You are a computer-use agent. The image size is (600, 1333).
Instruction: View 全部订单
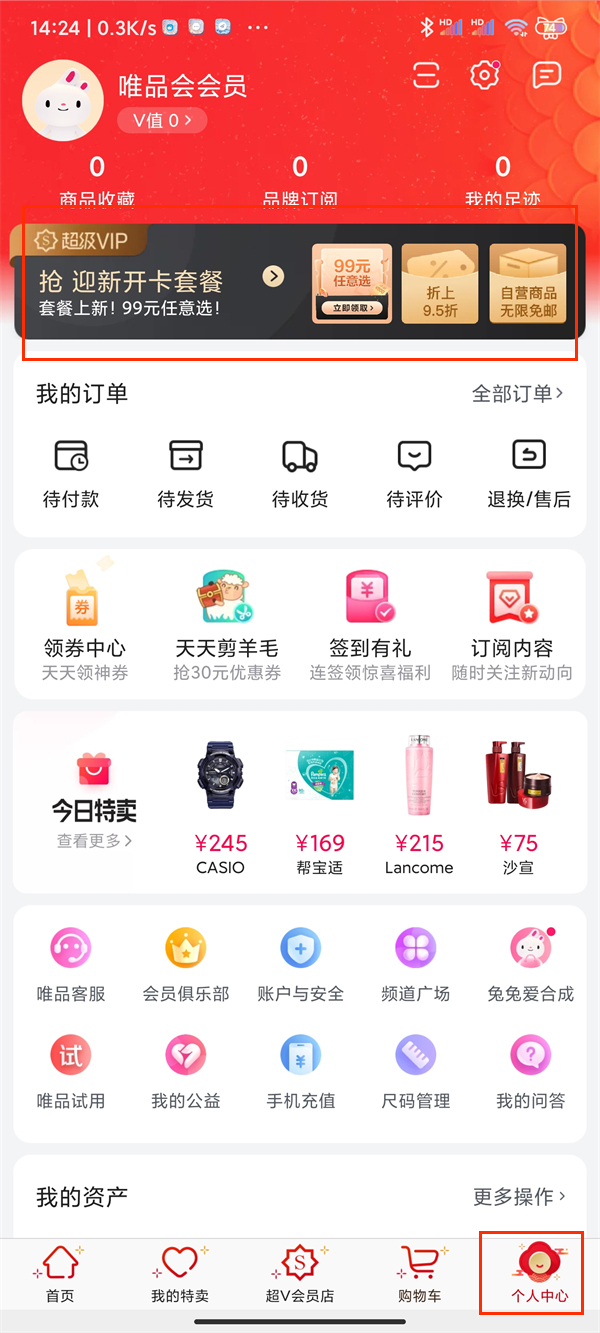point(517,394)
